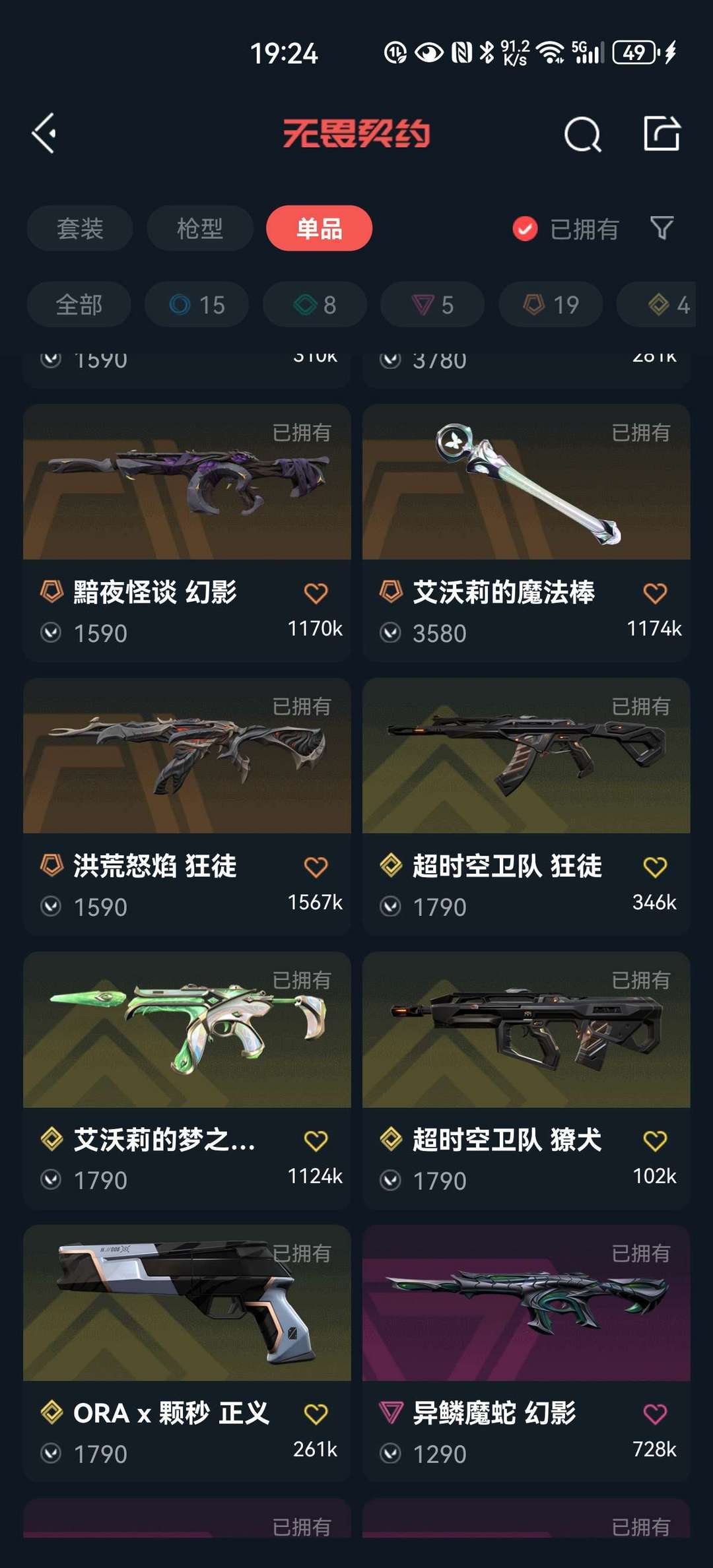Like the 超时空卫队 狂徒 skin

[x=655, y=866]
